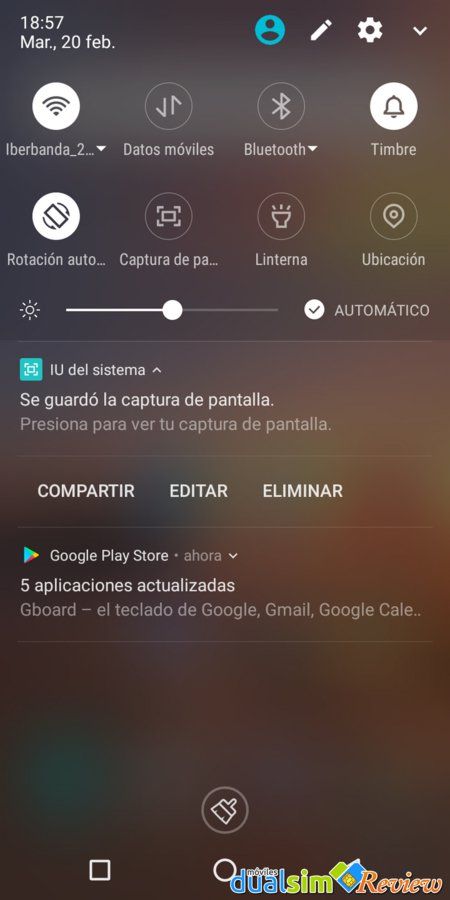This screenshot has height=900, width=450.
Task: Select COMPARTIR on the screenshot notification
Action: 86,491
